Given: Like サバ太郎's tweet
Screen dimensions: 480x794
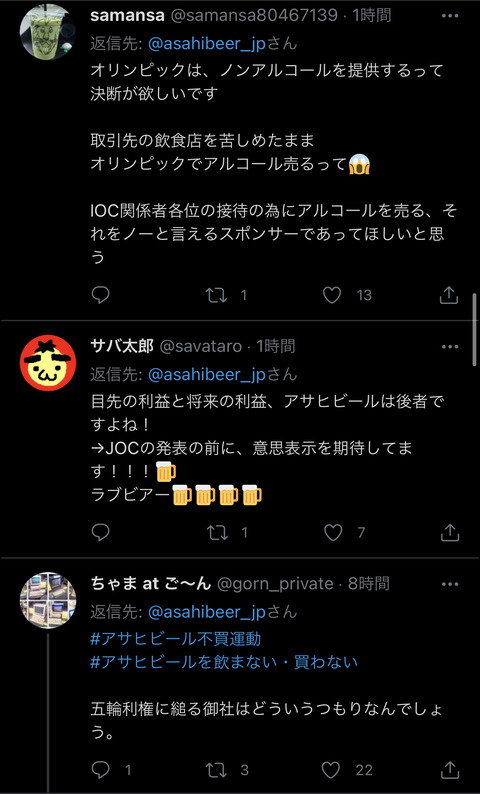Looking at the screenshot, I should [332, 533].
